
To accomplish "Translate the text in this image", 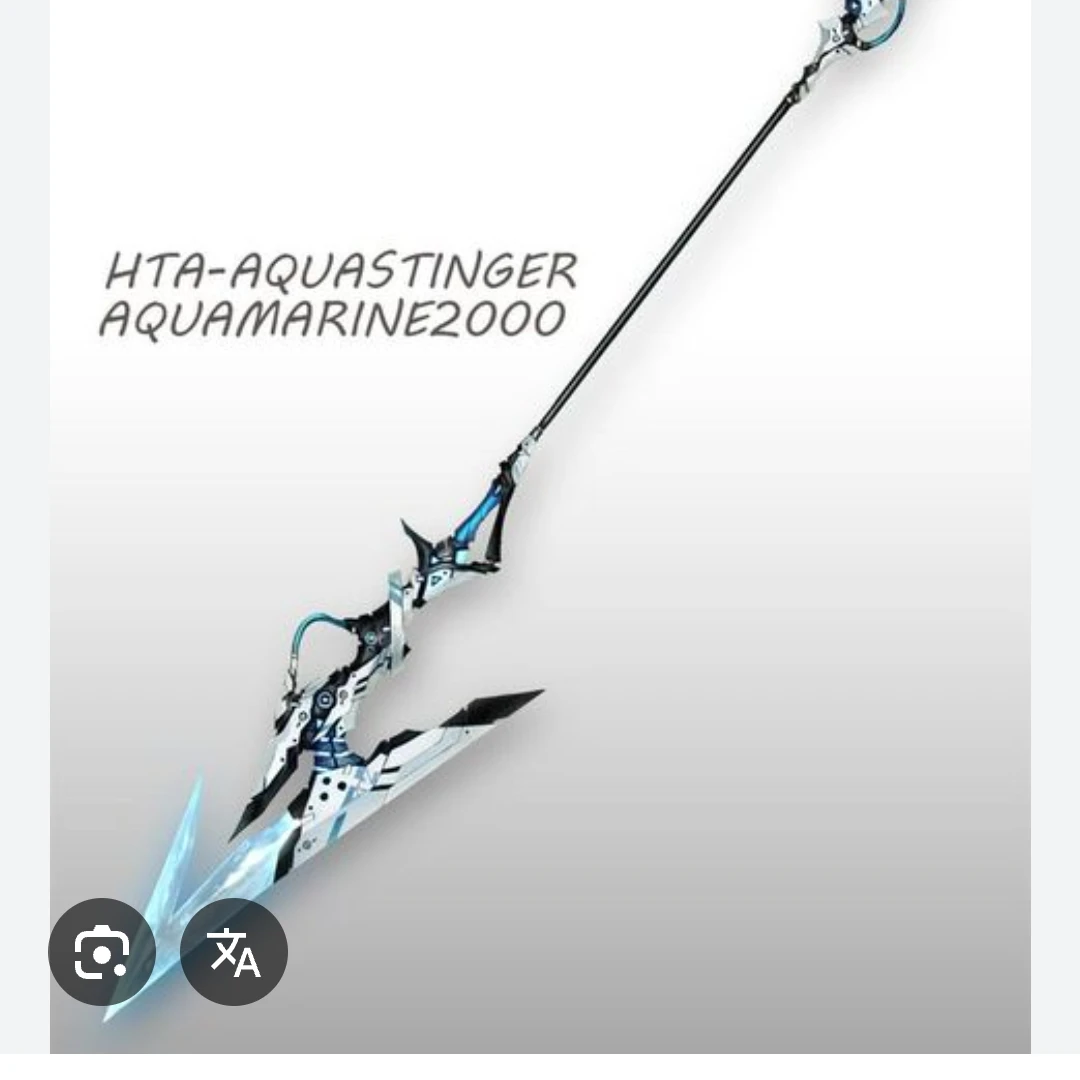I will (x=234, y=952).
